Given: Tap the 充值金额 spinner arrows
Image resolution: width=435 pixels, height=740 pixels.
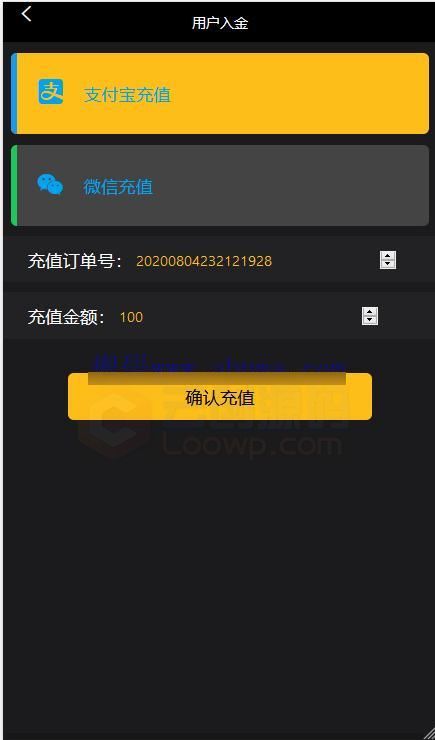Looking at the screenshot, I should coord(370,316).
